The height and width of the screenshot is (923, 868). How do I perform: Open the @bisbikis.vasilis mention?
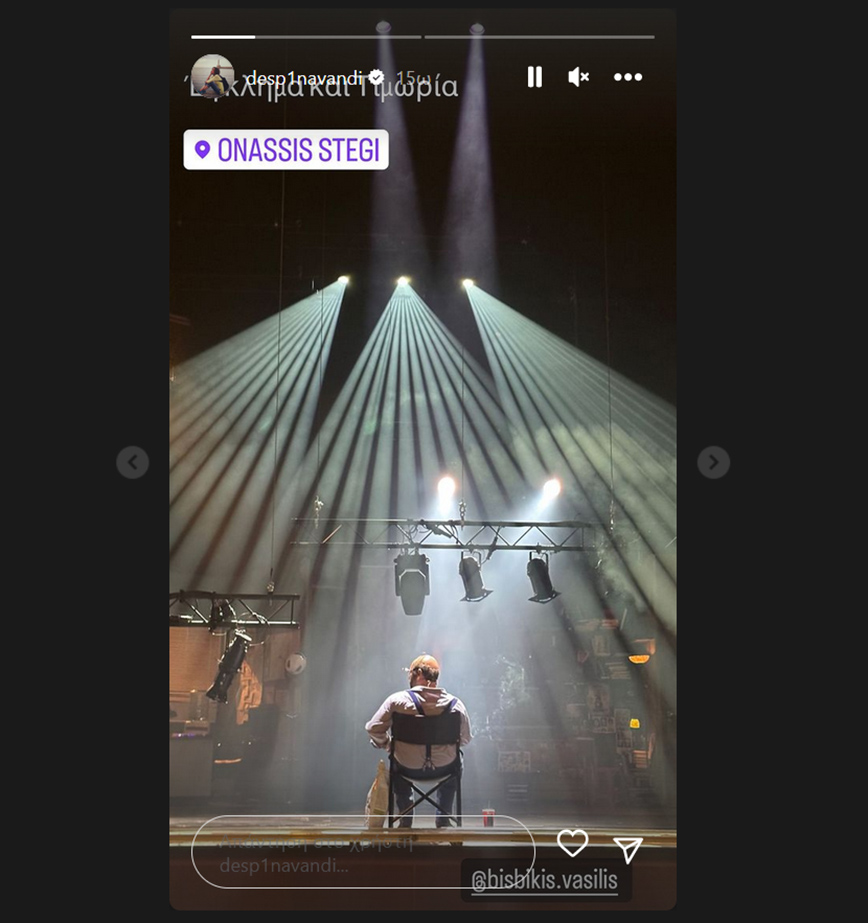(545, 880)
